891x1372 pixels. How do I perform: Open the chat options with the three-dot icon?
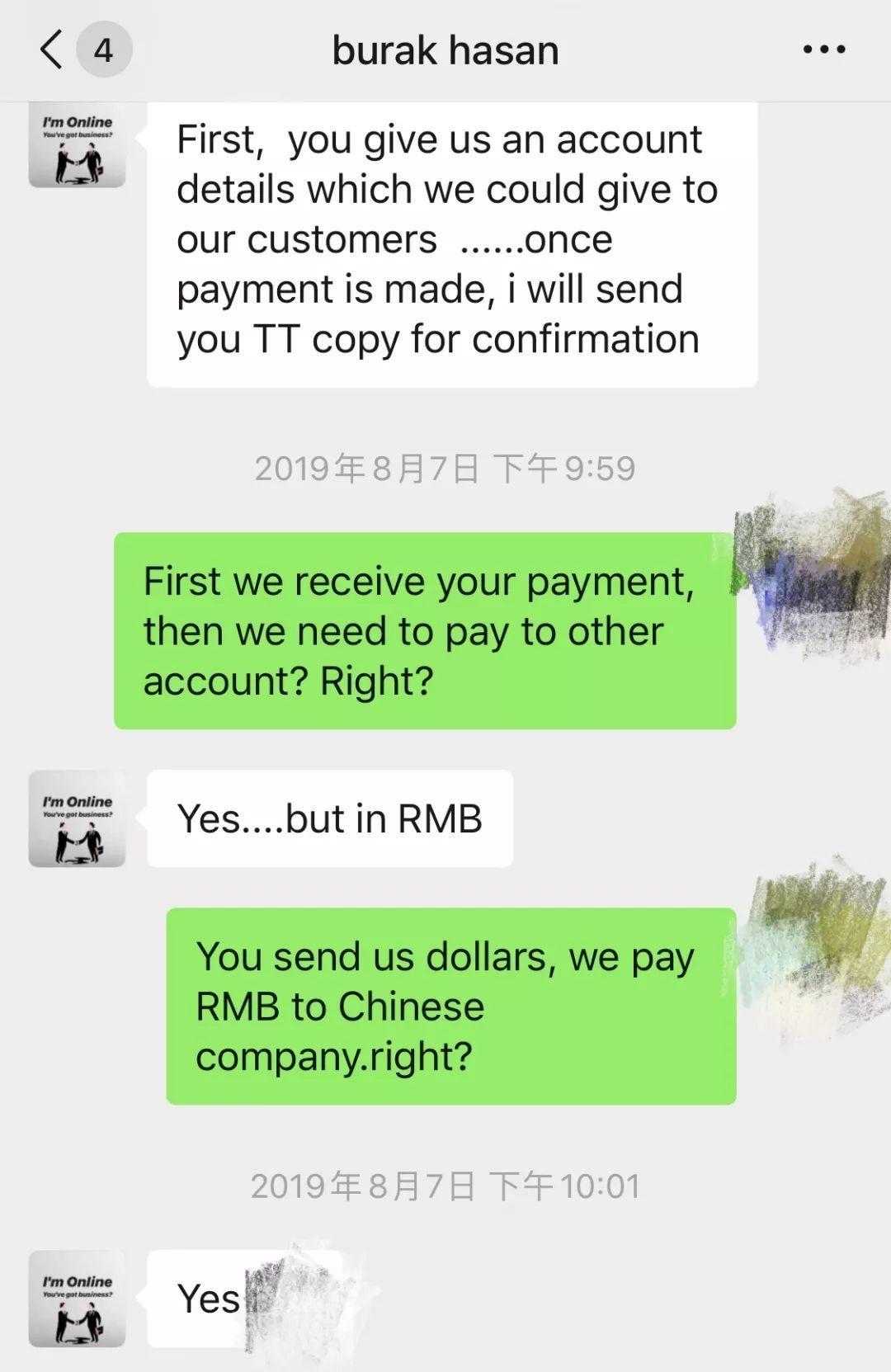(x=824, y=50)
